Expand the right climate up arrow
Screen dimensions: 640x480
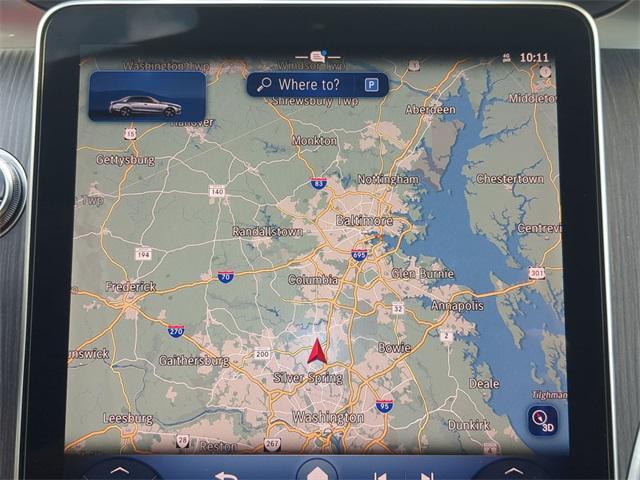513,470
